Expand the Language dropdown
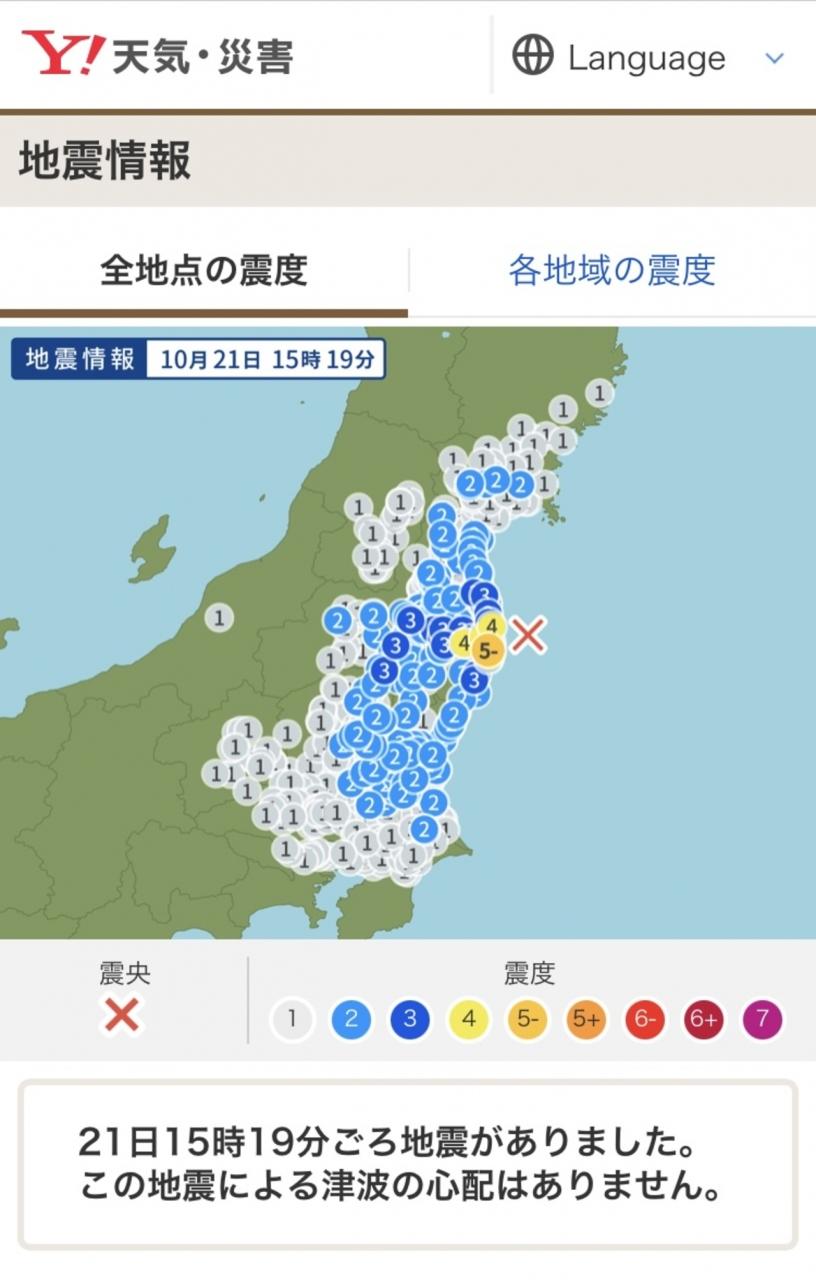This screenshot has height=1280, width=816. pyautogui.click(x=650, y=58)
